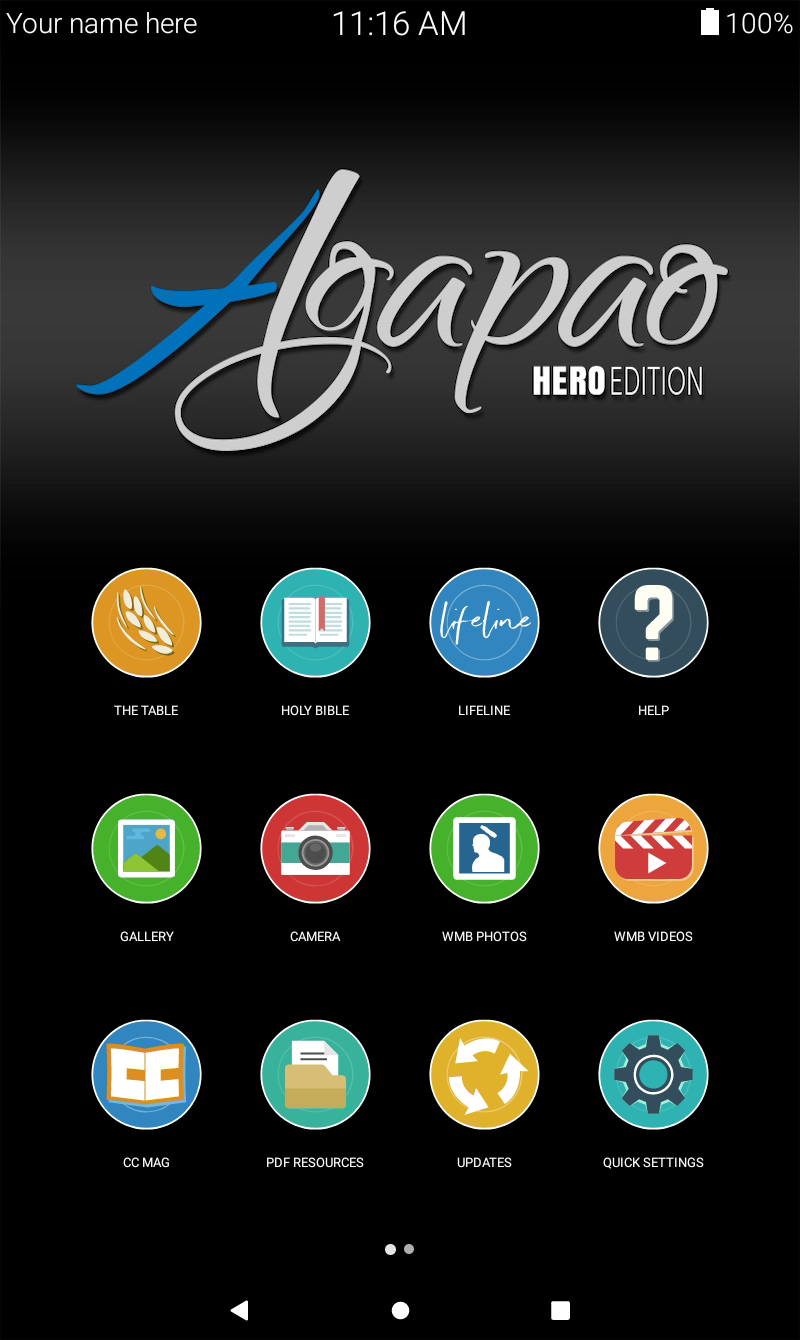Viewport: 800px width, 1340px height.
Task: Open the recent apps view
Action: tap(560, 1310)
